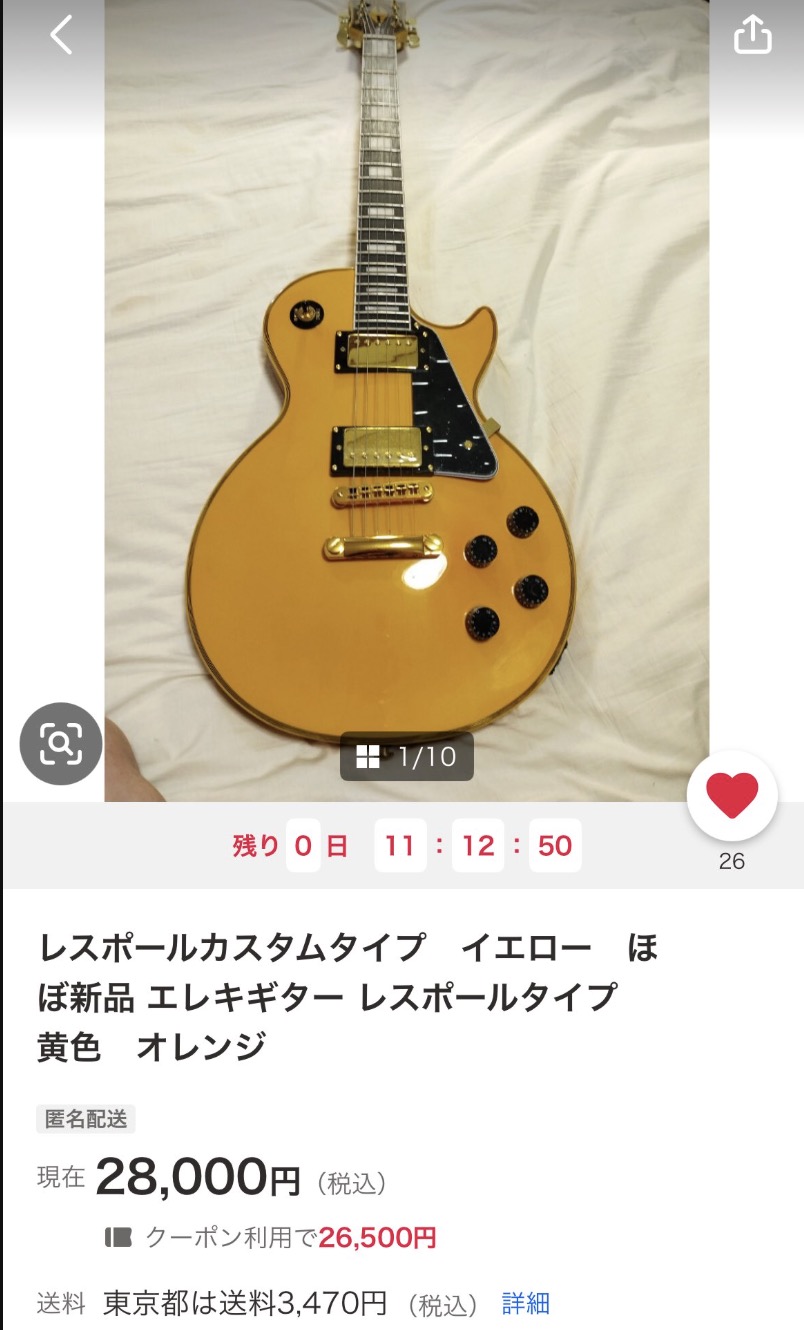
Task: Open the 1/10 photo gallery grid
Action: [407, 757]
